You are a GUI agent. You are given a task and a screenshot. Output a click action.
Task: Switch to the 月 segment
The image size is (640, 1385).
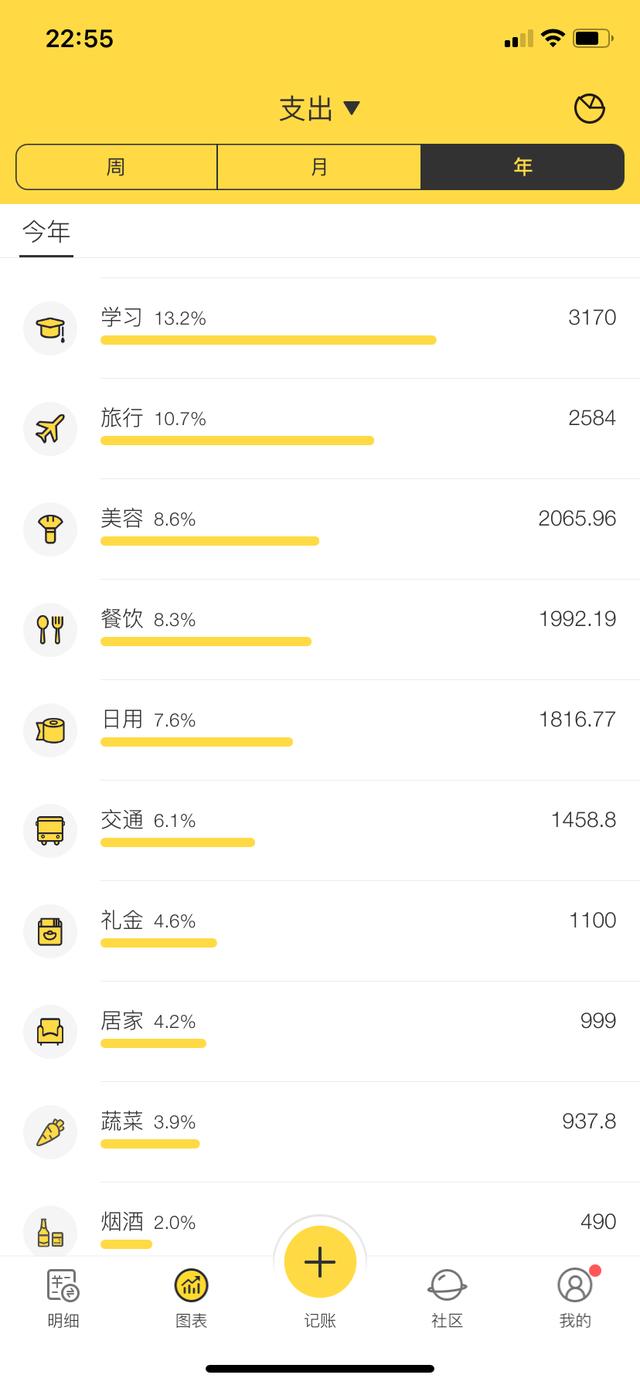(x=319, y=167)
